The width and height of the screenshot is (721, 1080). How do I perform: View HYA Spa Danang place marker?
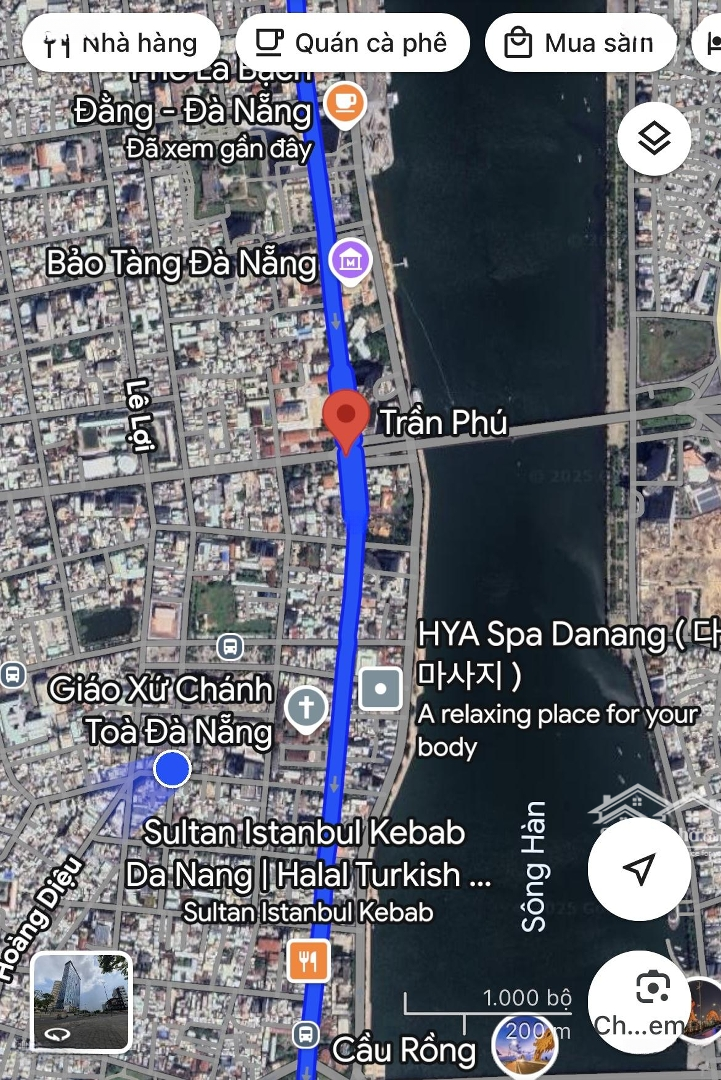pyautogui.click(x=380, y=689)
